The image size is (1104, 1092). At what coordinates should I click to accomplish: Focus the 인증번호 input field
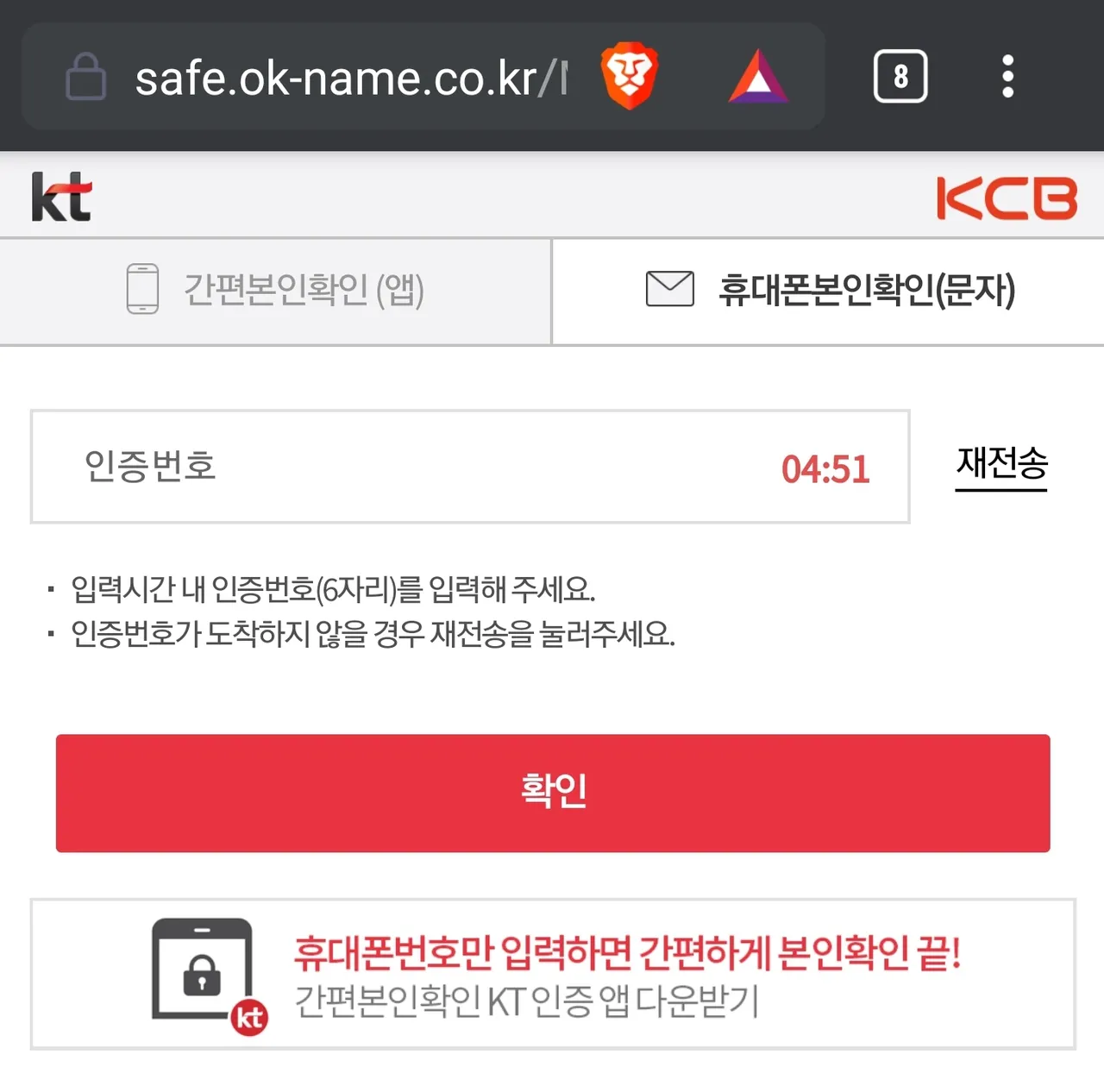pos(414,467)
